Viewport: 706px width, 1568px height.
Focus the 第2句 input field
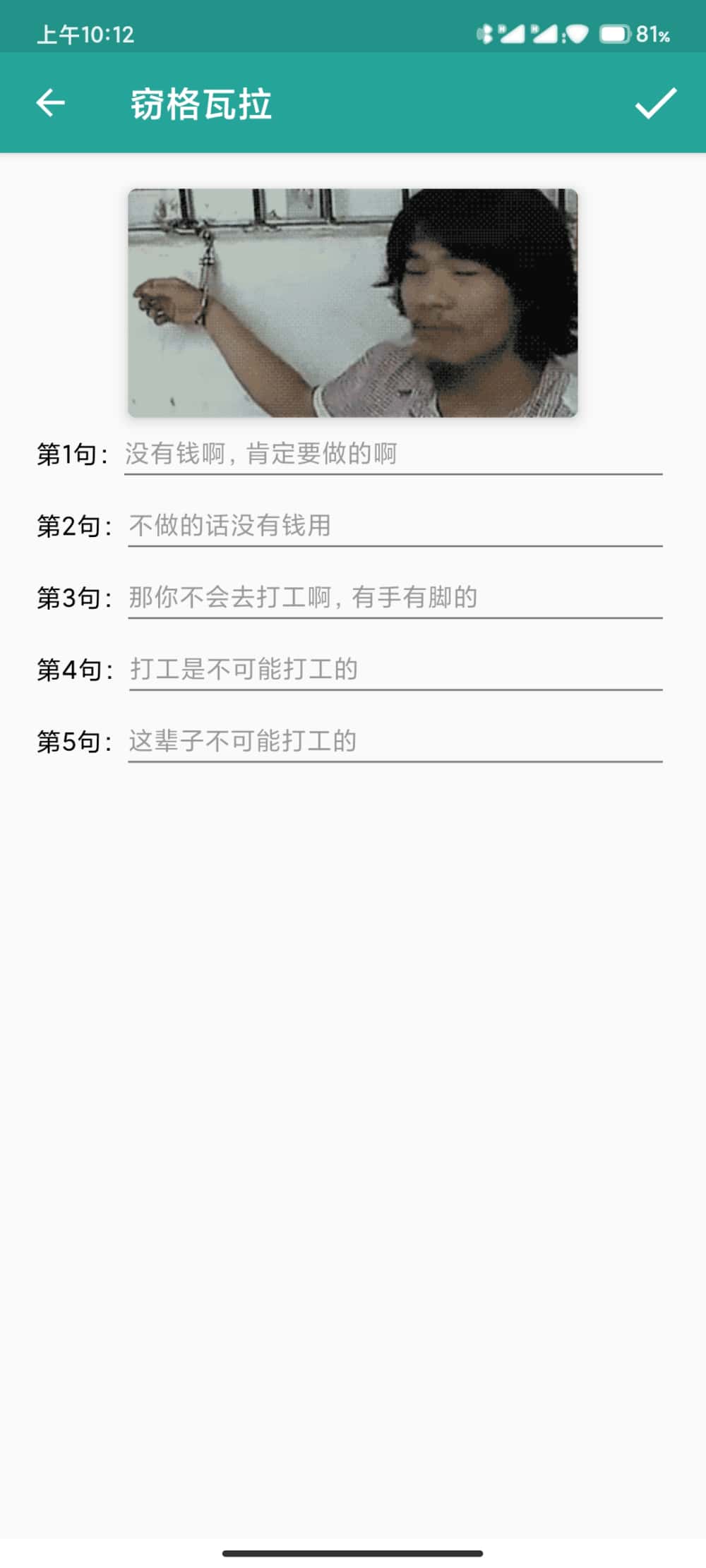click(394, 526)
